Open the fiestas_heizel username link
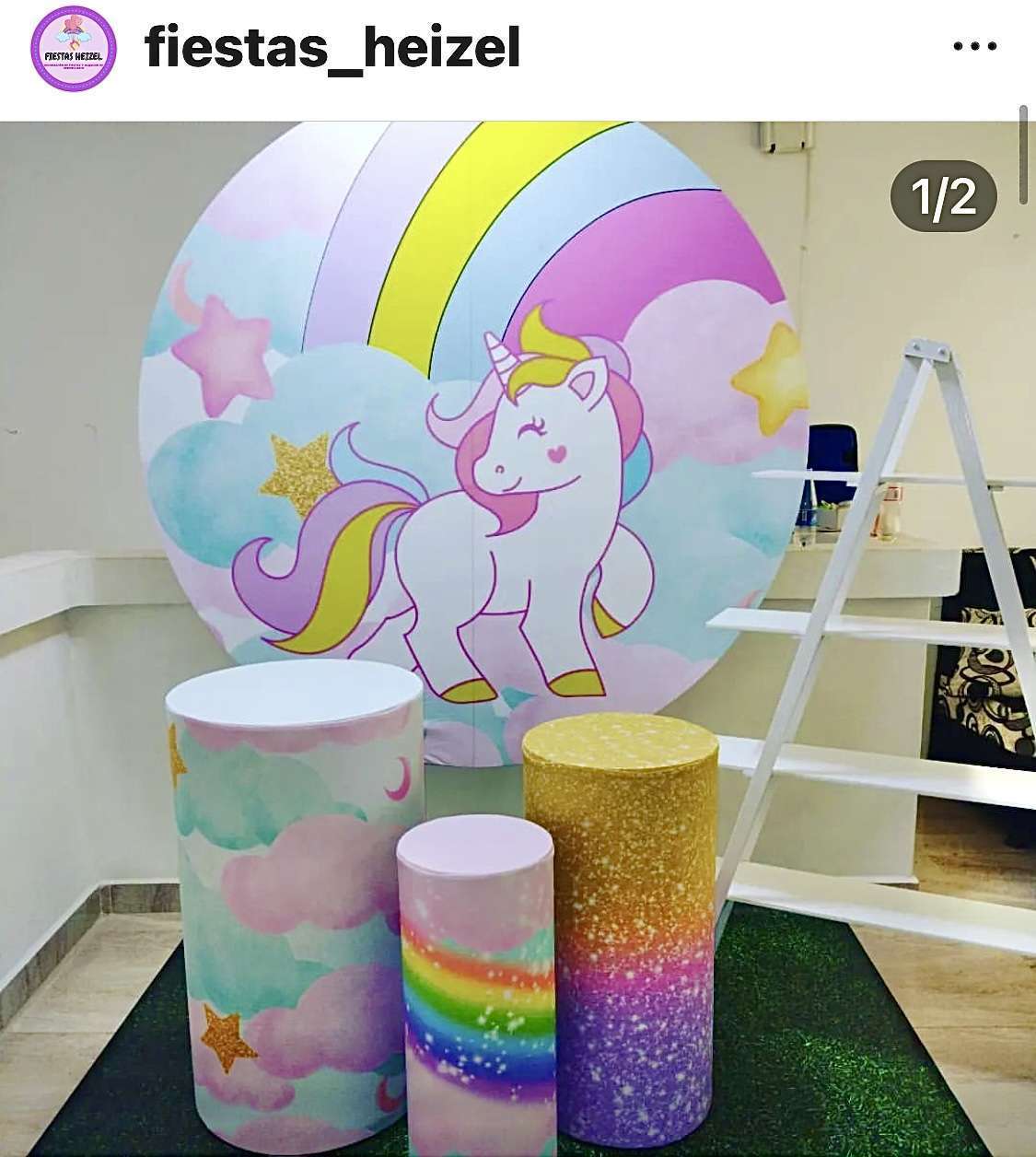 (332, 48)
